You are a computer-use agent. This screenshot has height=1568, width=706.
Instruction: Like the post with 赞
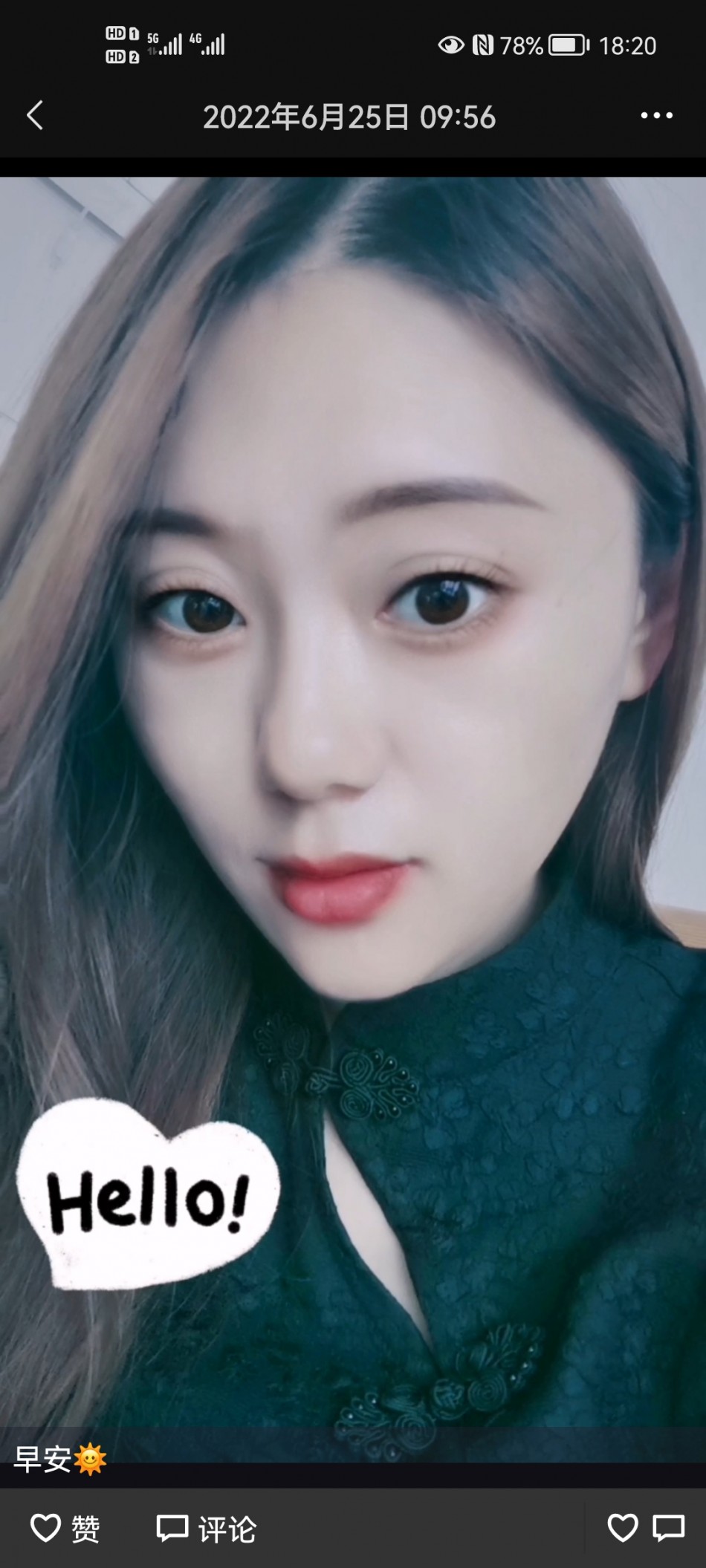pos(65,1529)
